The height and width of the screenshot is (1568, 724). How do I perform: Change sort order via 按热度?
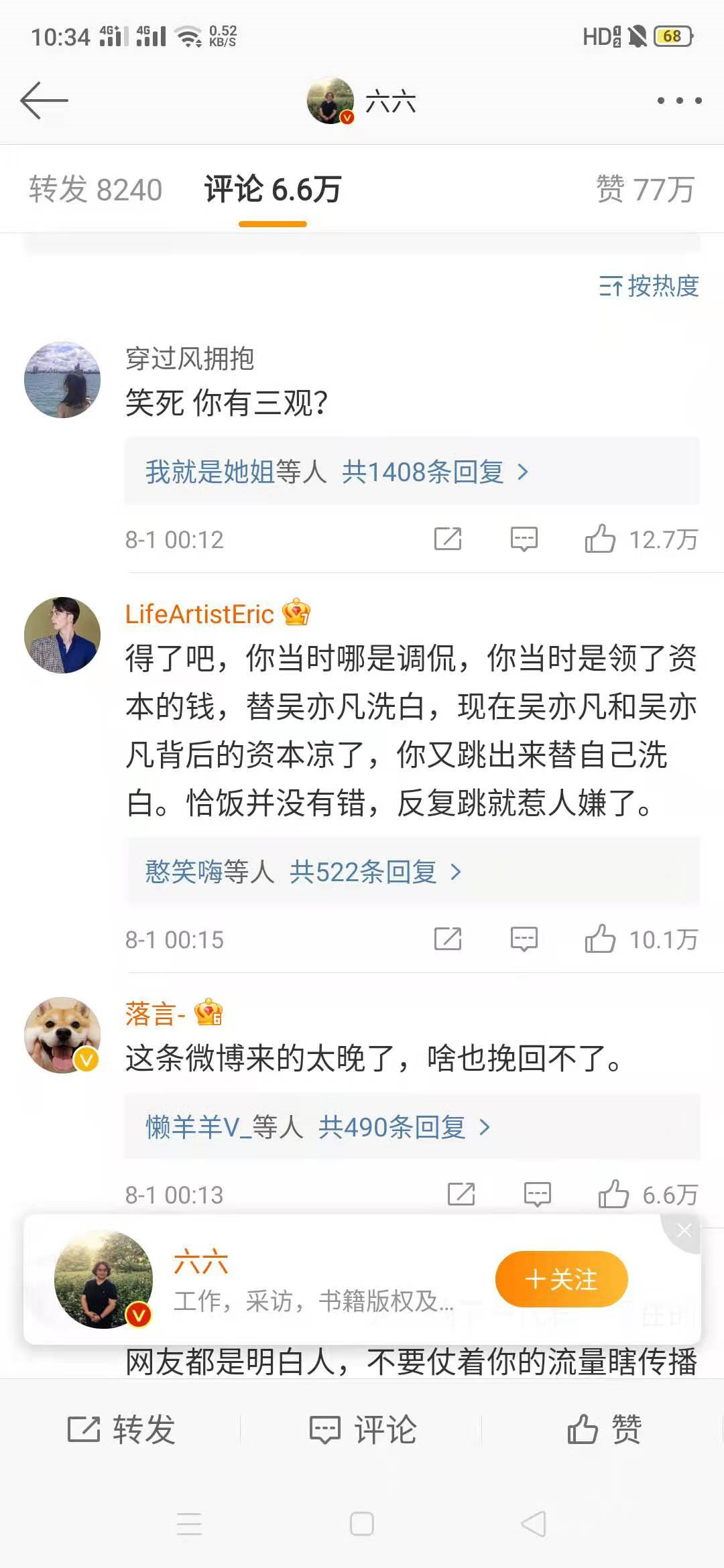648,287
